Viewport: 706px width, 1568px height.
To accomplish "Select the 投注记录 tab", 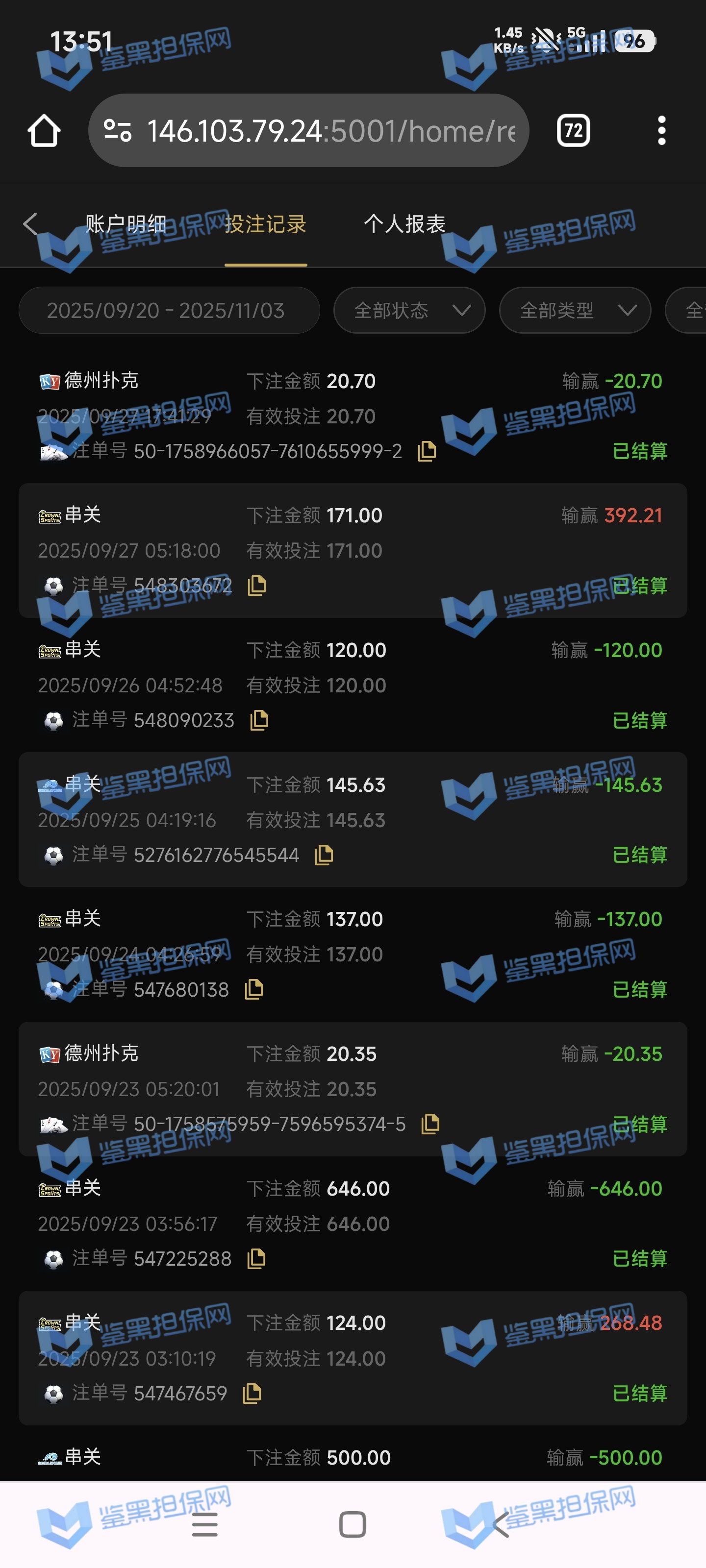I will (266, 224).
